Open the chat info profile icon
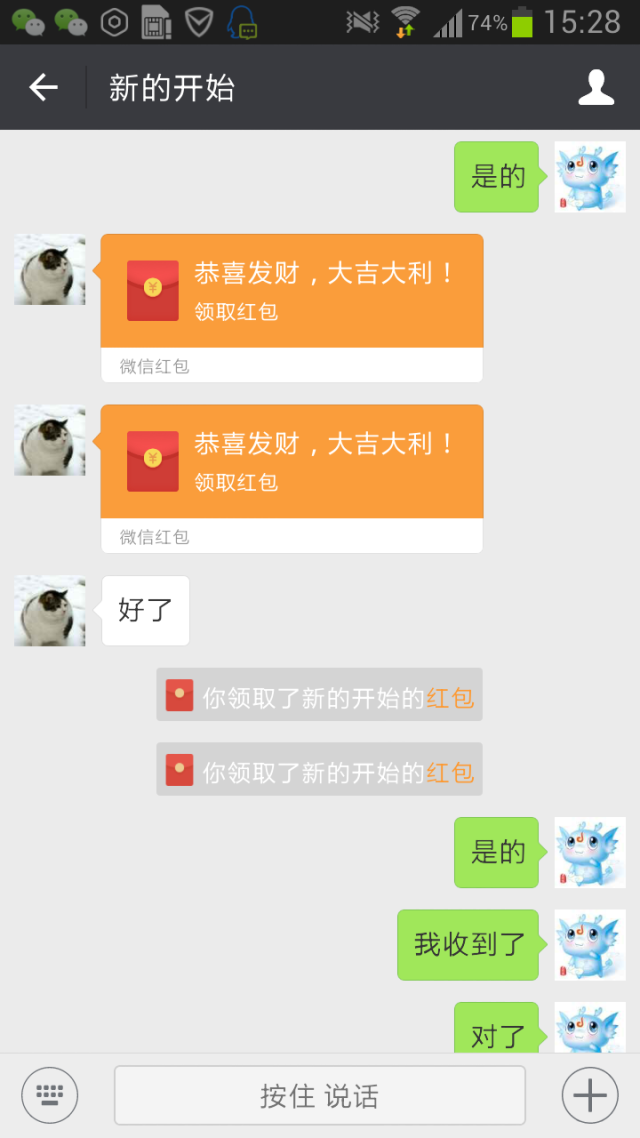The height and width of the screenshot is (1138, 640). coord(596,88)
